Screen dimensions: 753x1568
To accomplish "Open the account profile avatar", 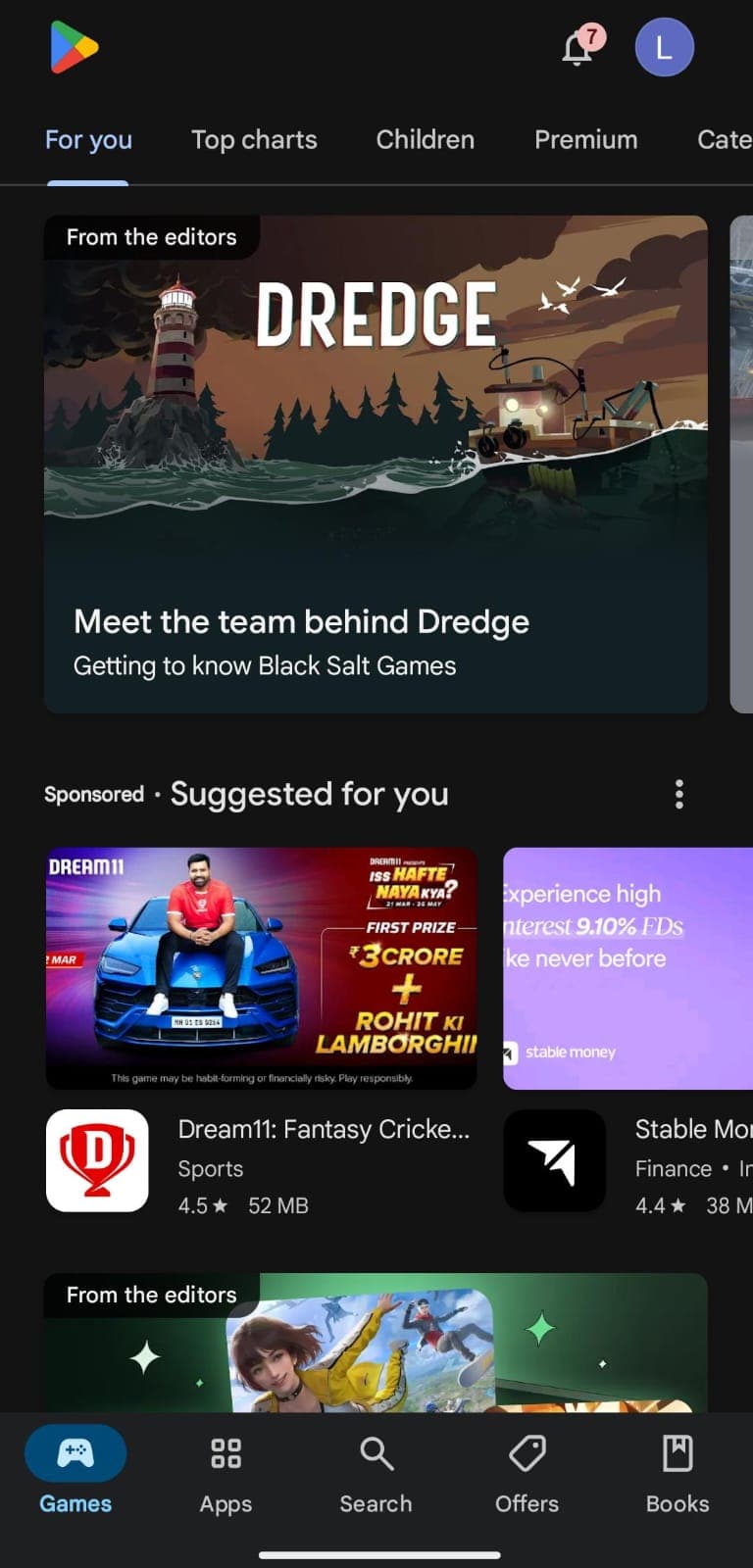I will [x=664, y=47].
